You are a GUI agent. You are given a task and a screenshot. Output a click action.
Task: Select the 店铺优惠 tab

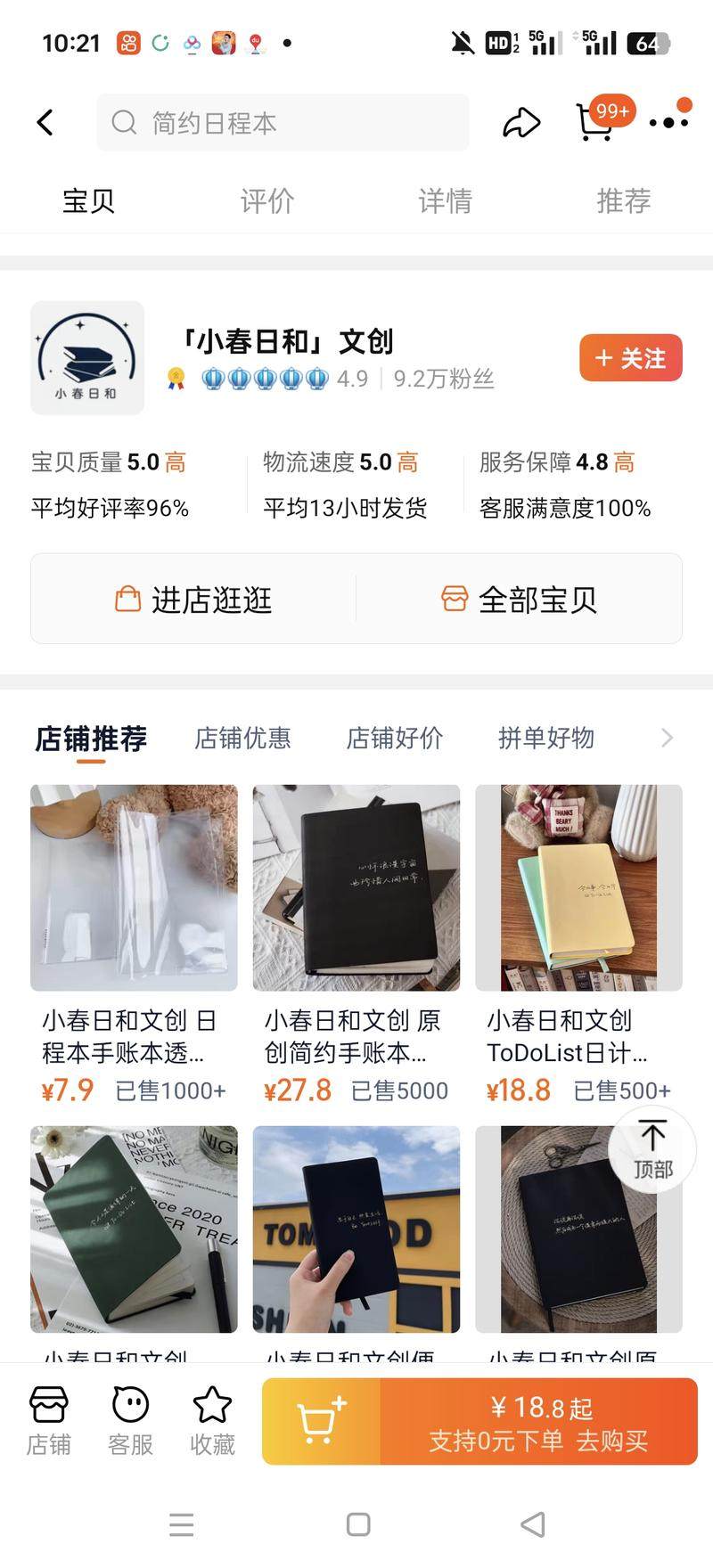point(242,738)
